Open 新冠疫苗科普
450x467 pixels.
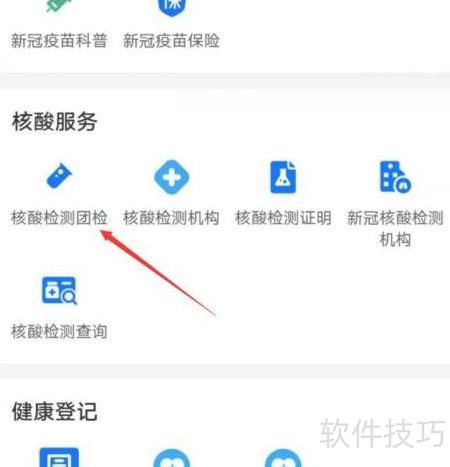click(x=59, y=28)
